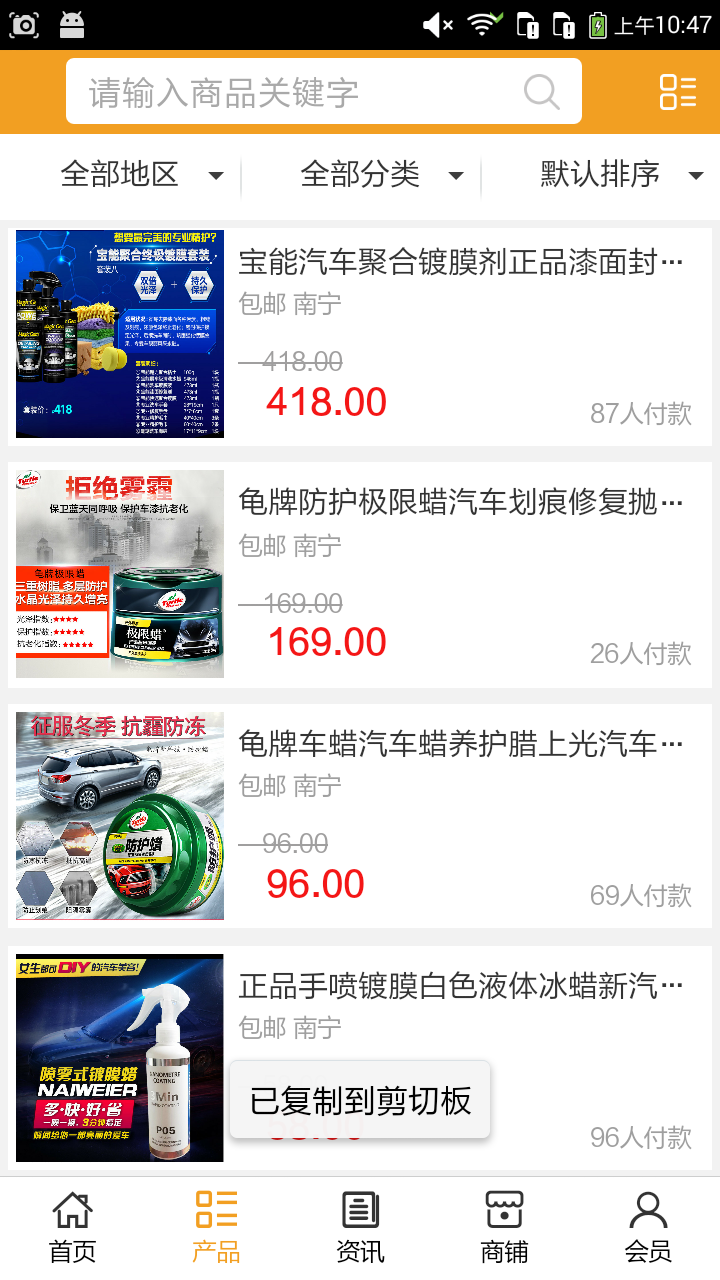Image resolution: width=720 pixels, height=1280 pixels.
Task: Go to the 首页 home tab
Action: (x=72, y=1227)
